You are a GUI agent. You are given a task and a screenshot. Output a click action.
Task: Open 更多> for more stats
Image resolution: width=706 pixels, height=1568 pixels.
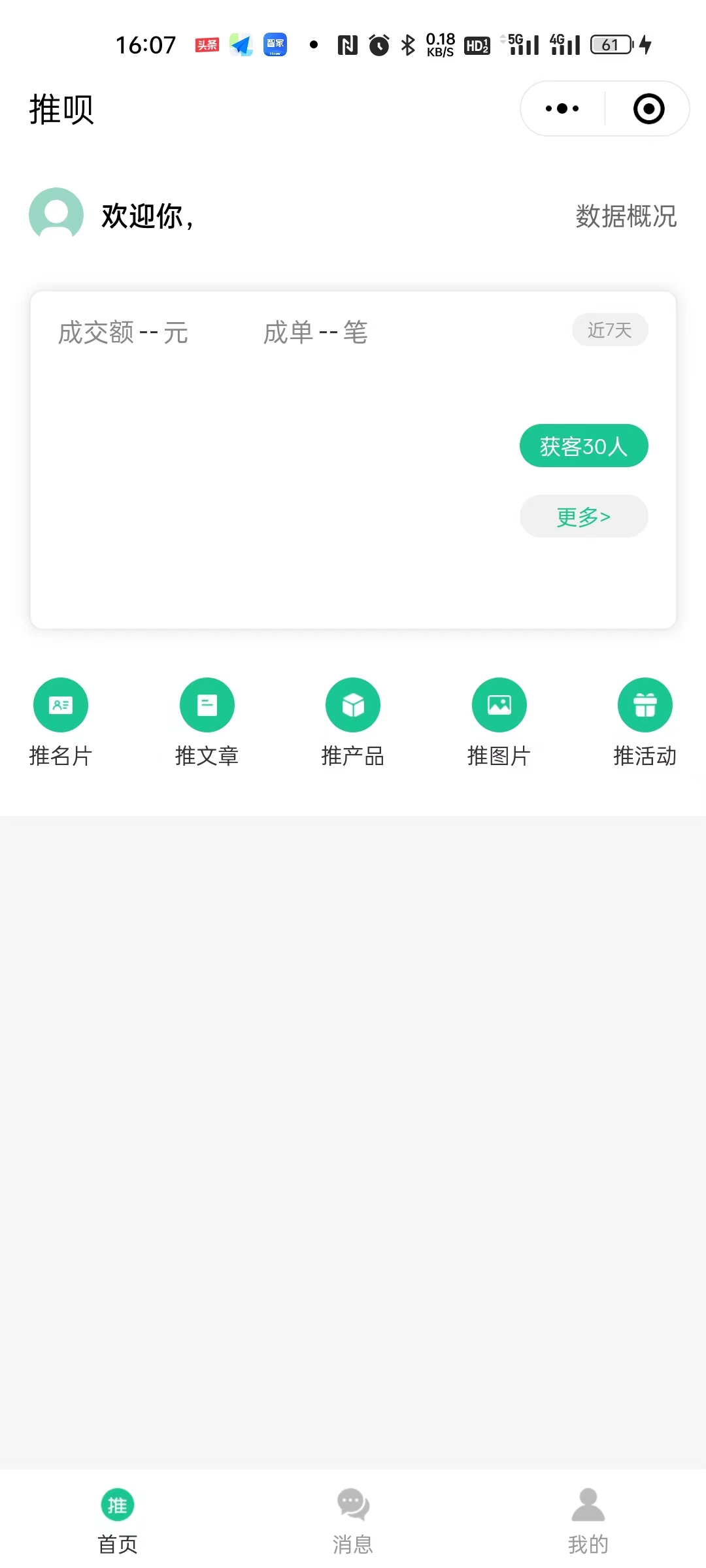(584, 516)
